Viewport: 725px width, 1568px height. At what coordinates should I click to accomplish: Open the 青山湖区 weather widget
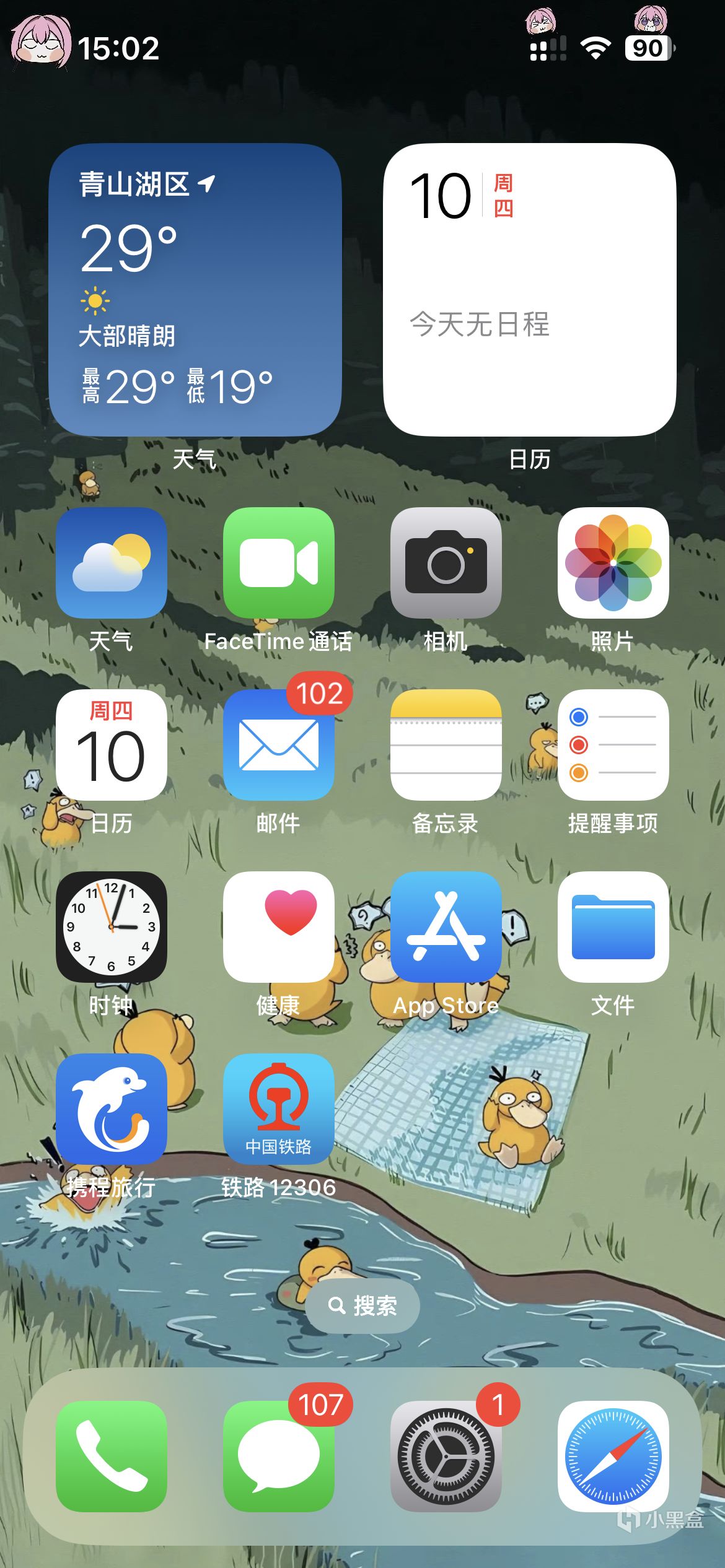pos(195,290)
